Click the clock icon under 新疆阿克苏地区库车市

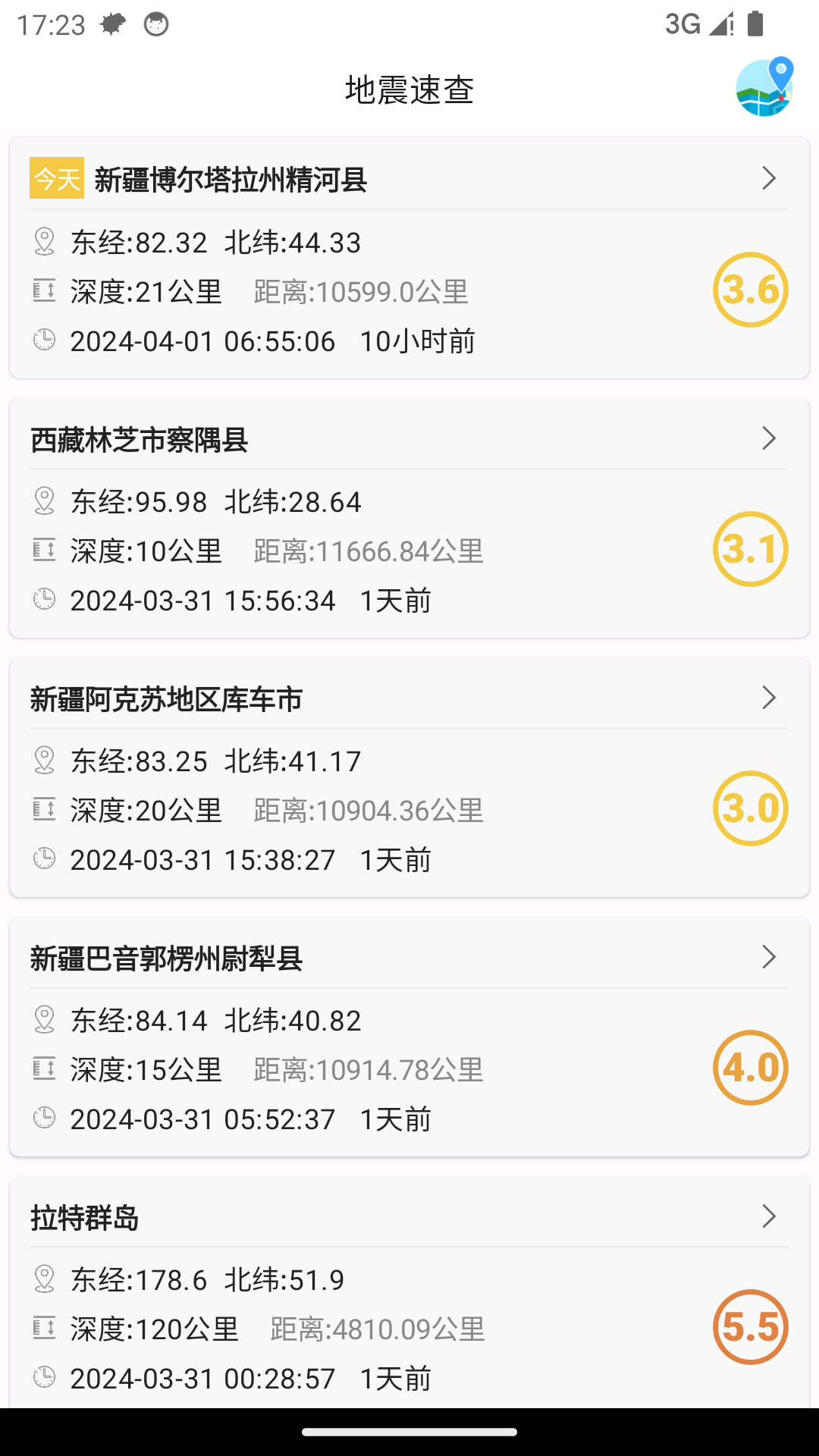pyautogui.click(x=44, y=858)
